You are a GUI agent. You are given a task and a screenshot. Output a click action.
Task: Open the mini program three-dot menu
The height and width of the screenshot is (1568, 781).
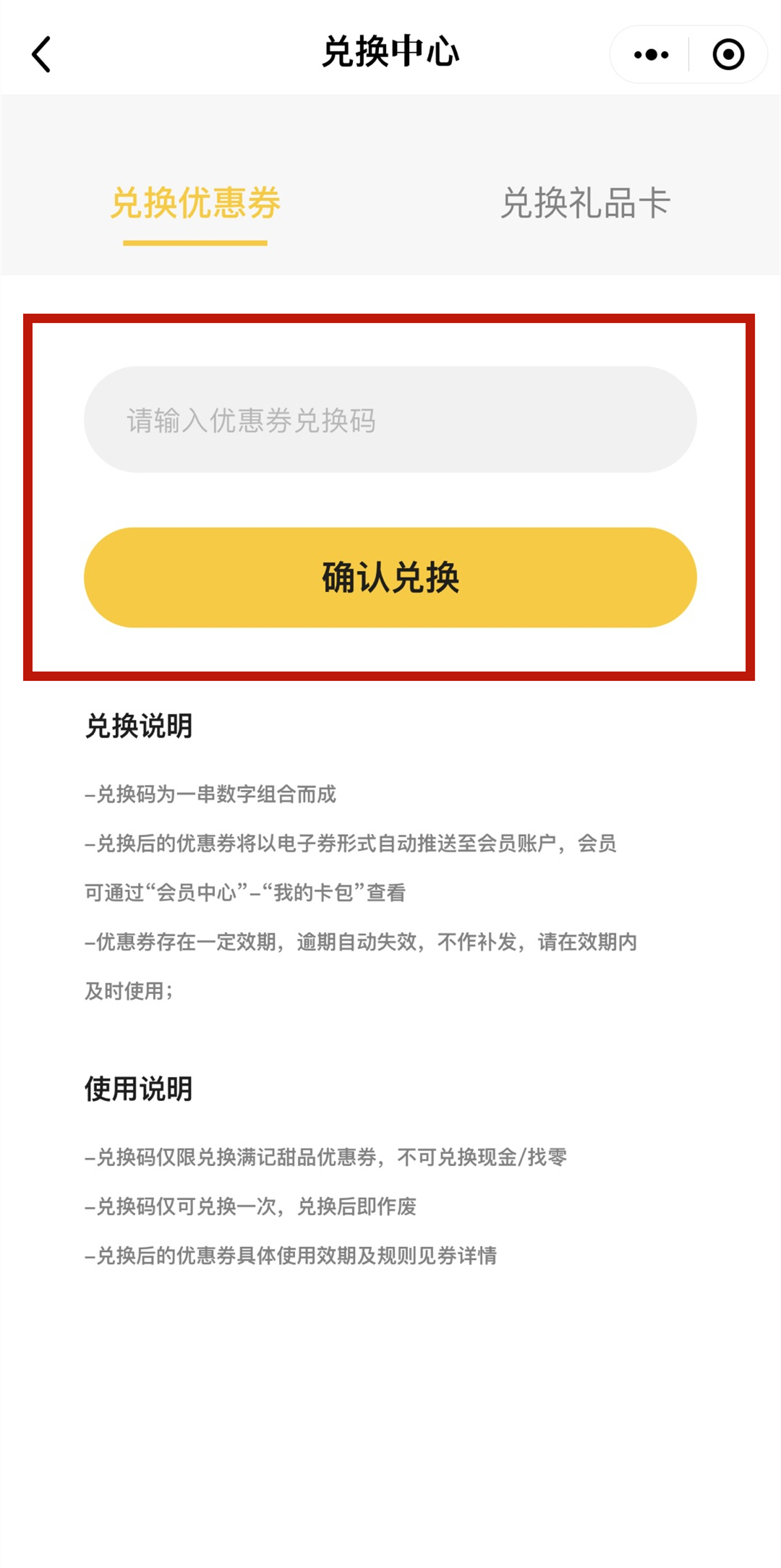(x=651, y=54)
